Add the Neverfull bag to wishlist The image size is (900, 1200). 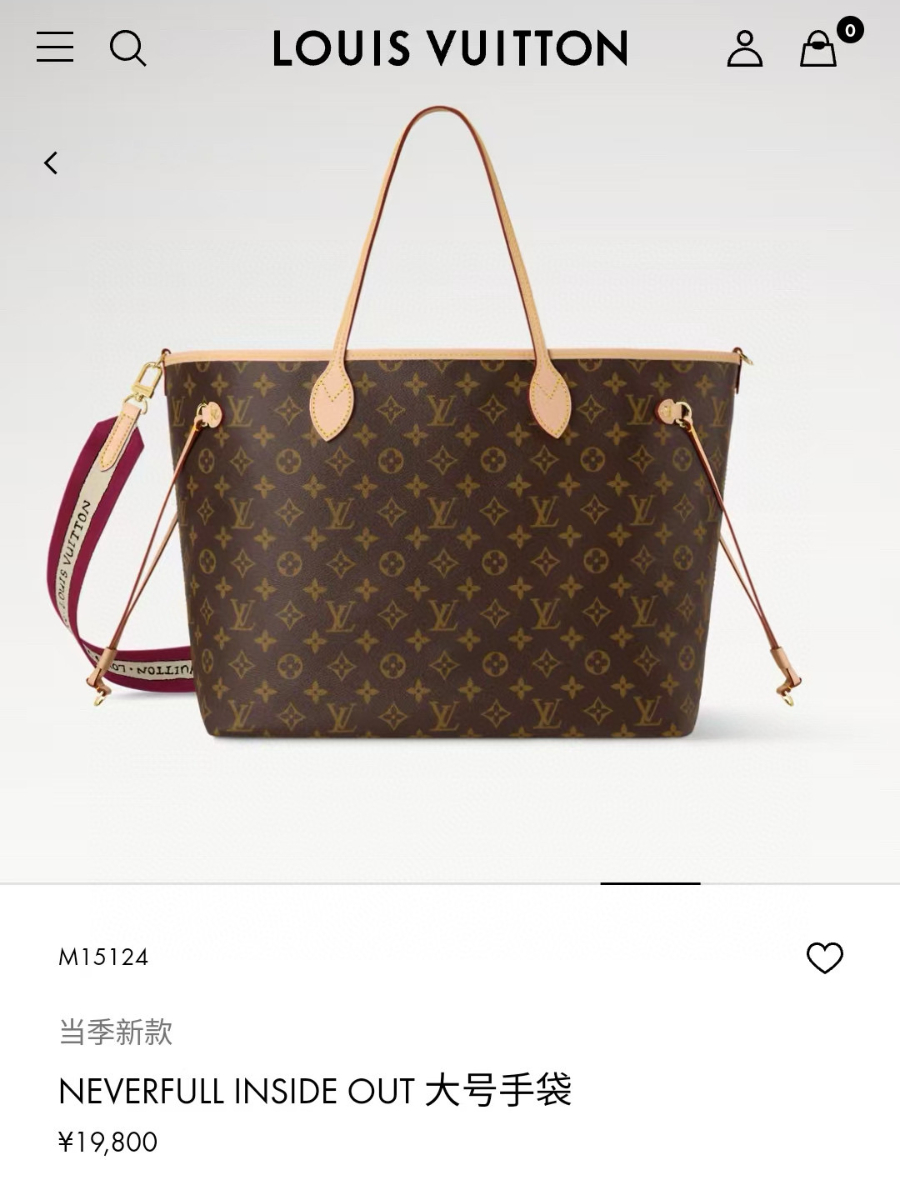(x=825, y=958)
